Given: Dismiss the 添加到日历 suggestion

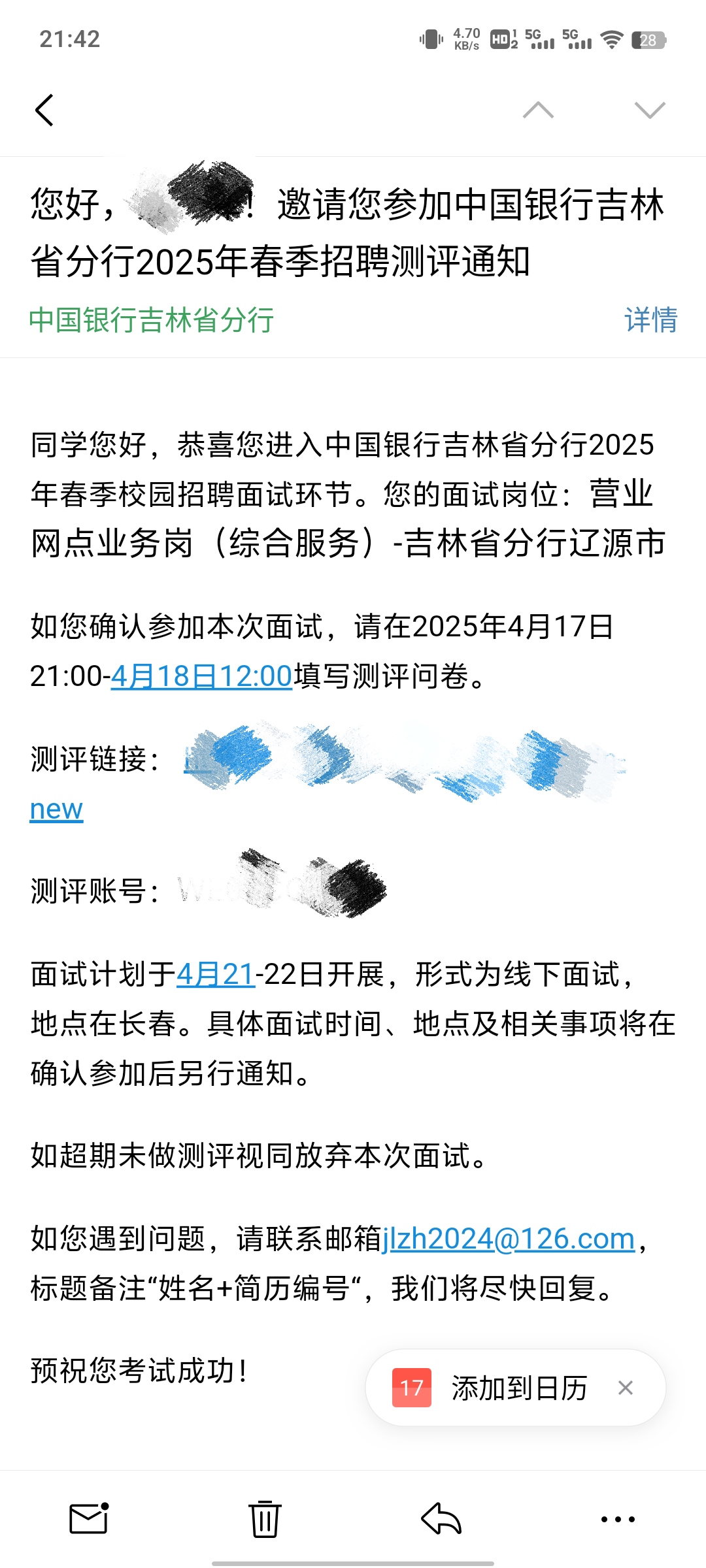Looking at the screenshot, I should pyautogui.click(x=626, y=1388).
